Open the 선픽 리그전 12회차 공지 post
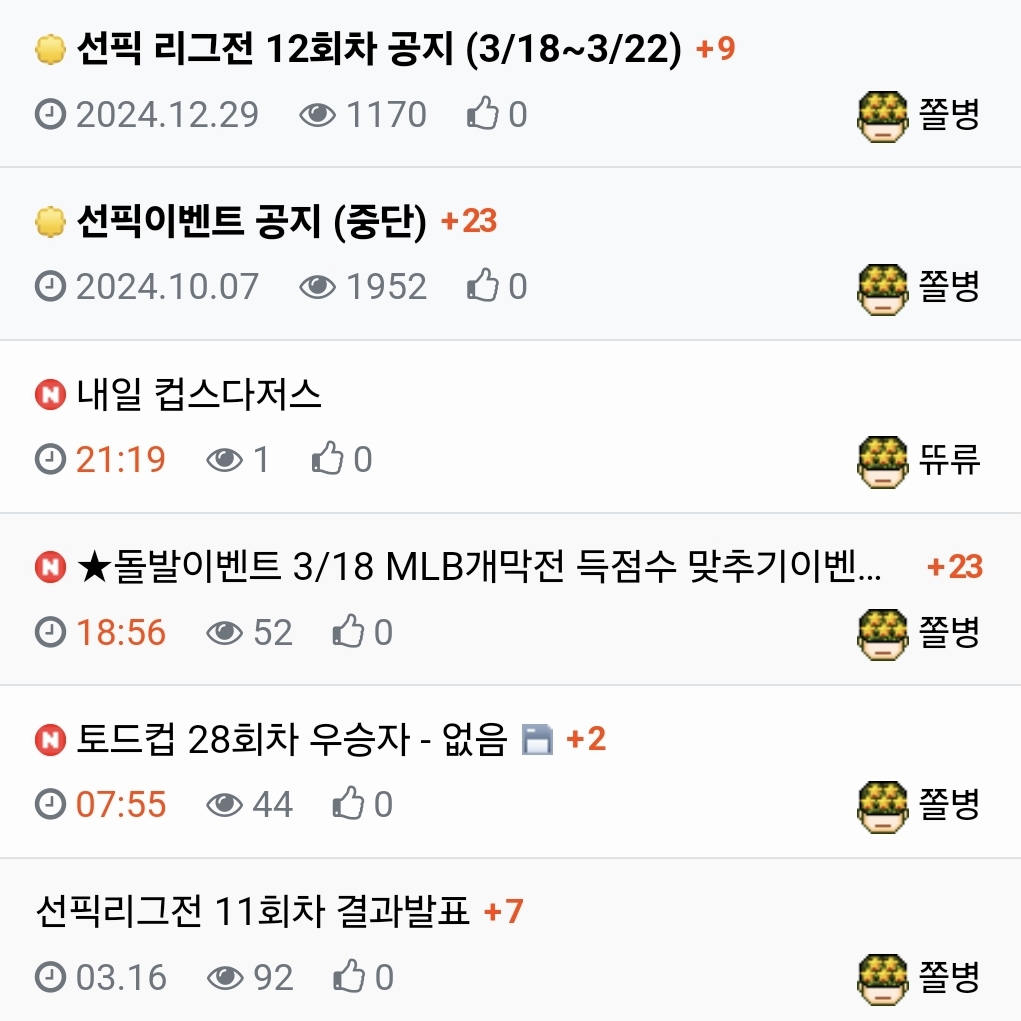This screenshot has width=1021, height=1021. coord(378,49)
